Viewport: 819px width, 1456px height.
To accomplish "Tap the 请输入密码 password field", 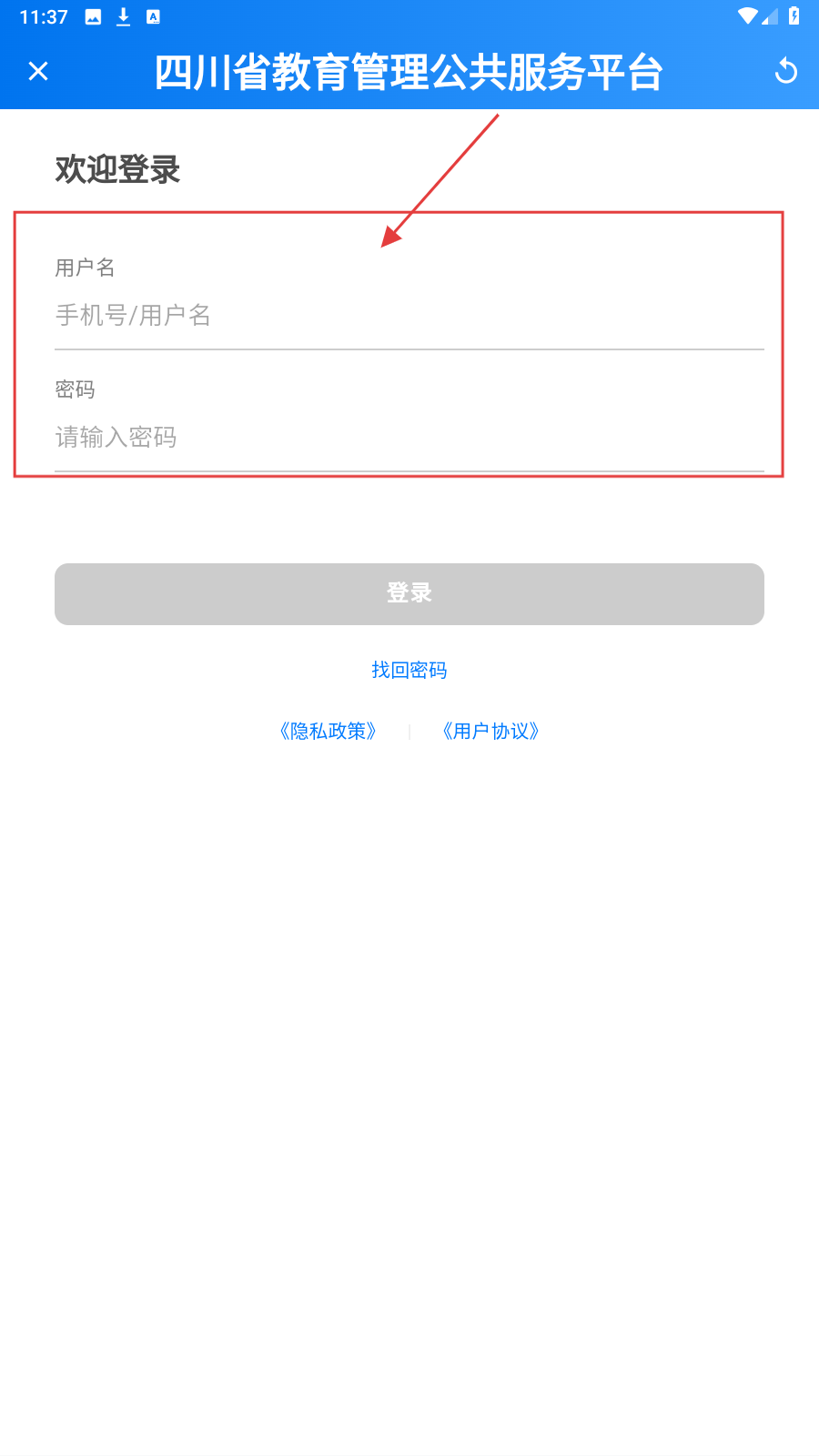I will click(x=408, y=438).
